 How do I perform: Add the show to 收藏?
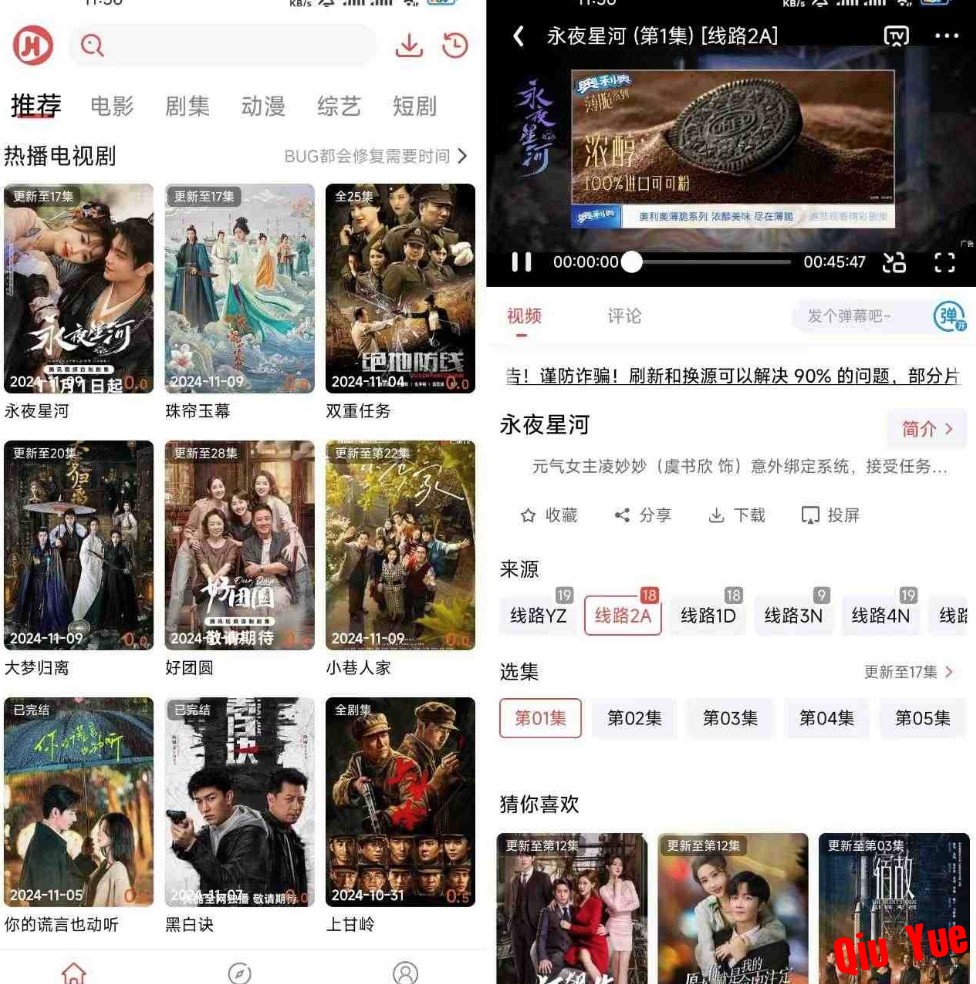click(x=549, y=515)
